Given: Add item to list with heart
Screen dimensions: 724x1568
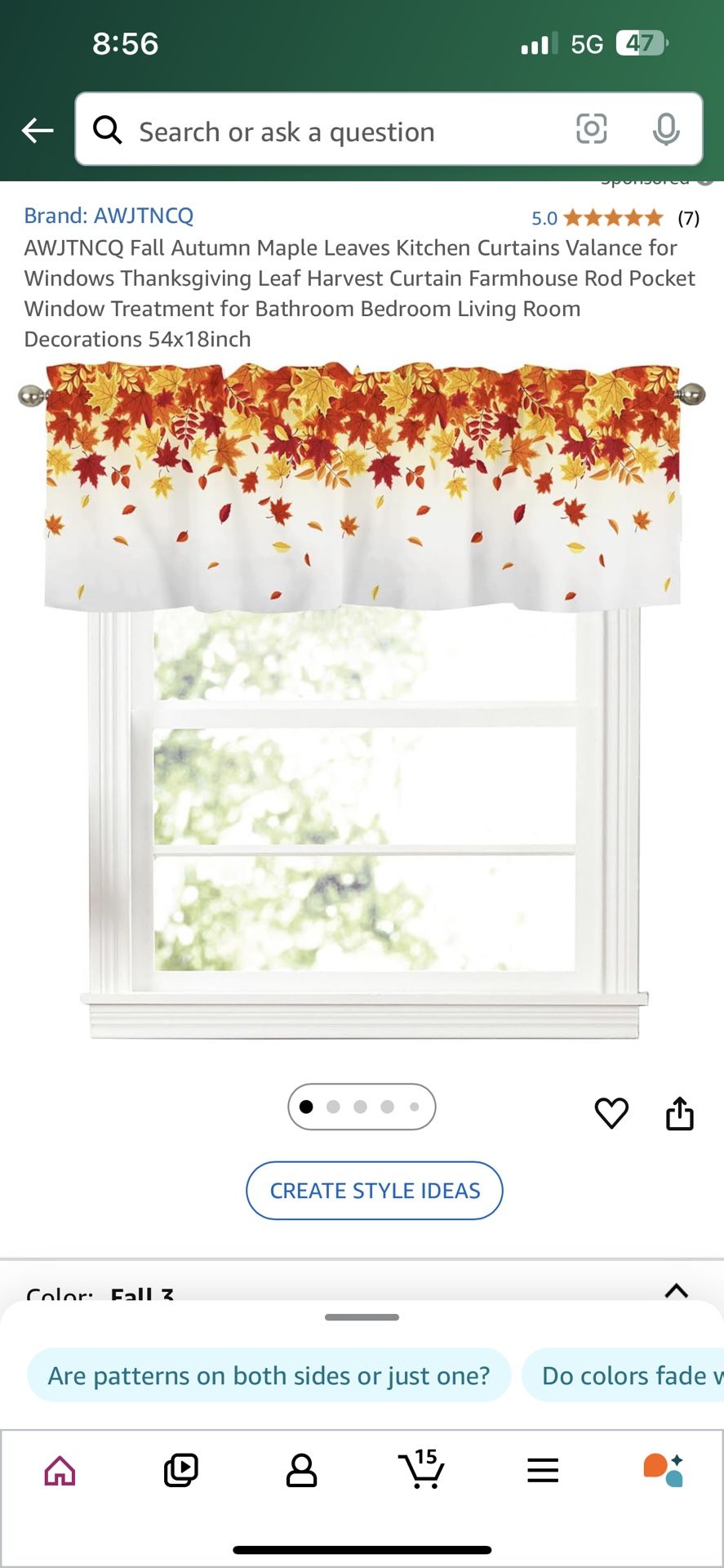Looking at the screenshot, I should (611, 1113).
